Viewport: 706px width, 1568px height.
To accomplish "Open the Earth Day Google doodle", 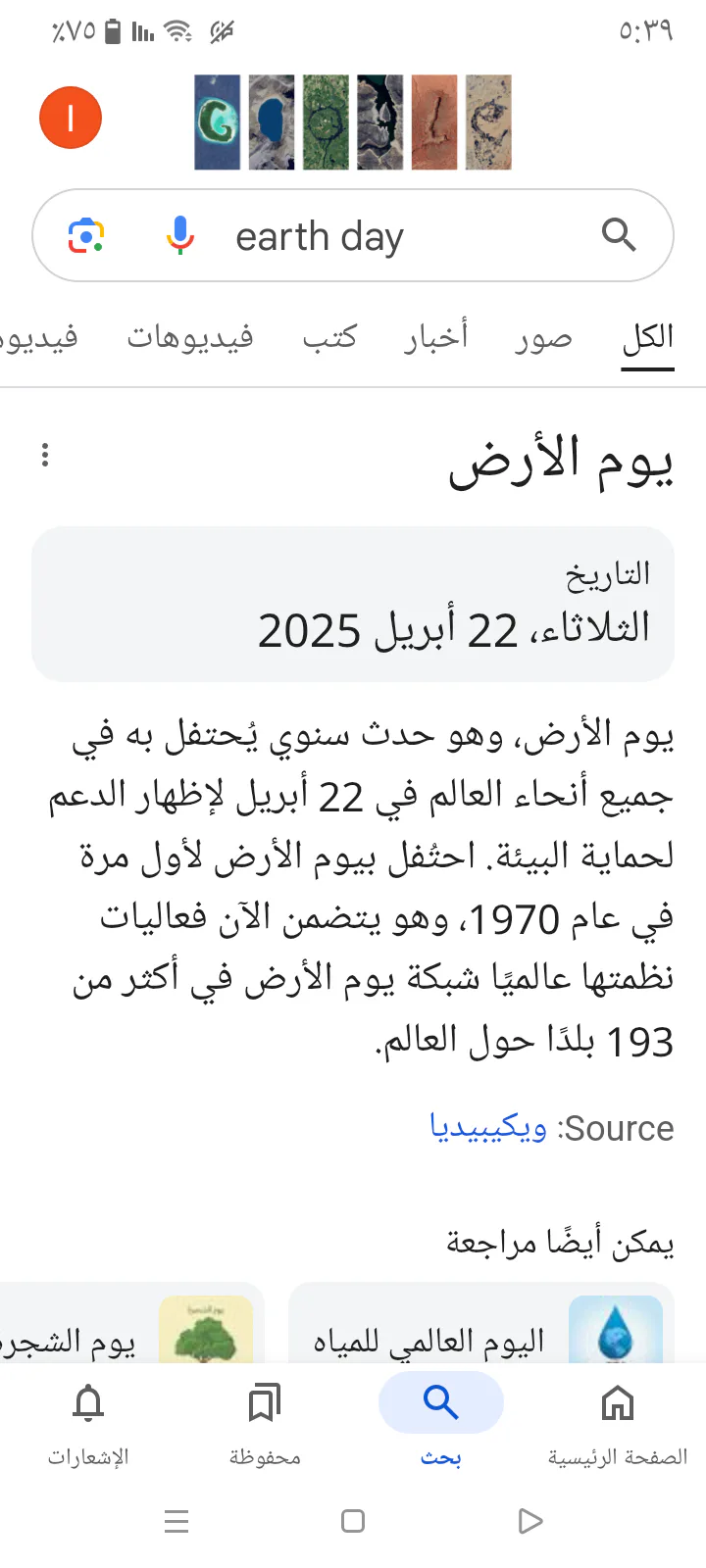I will (353, 122).
